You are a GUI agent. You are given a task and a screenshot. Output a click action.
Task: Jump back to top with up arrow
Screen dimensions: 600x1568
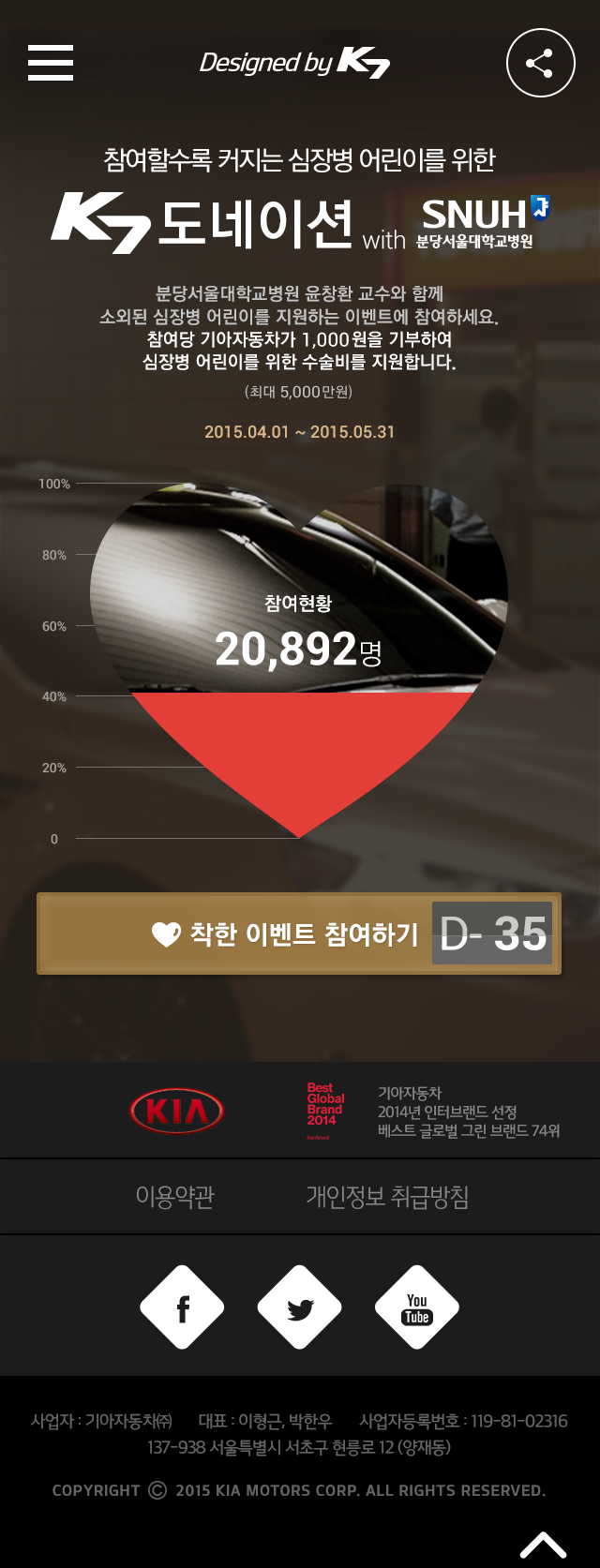543,1544
